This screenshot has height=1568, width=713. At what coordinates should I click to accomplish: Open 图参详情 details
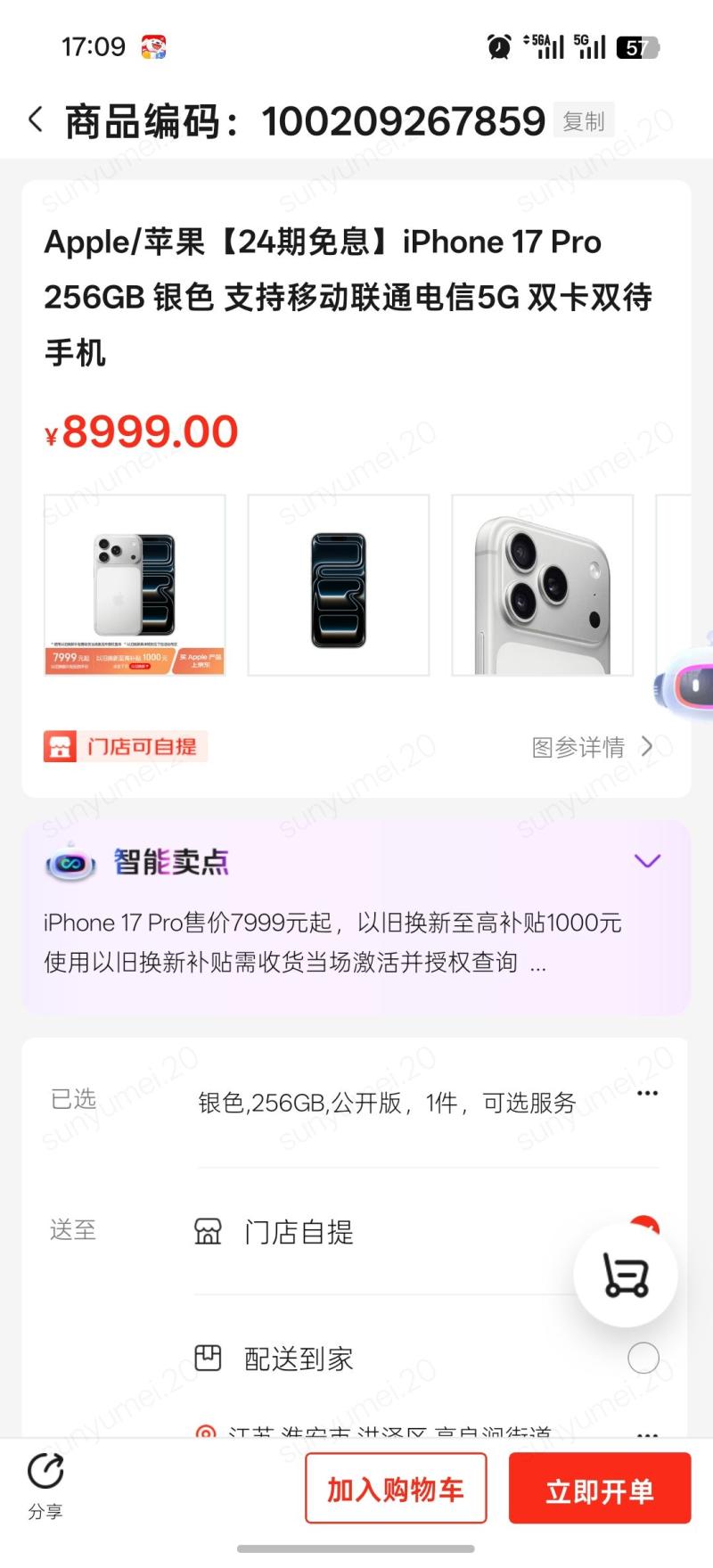(x=592, y=747)
